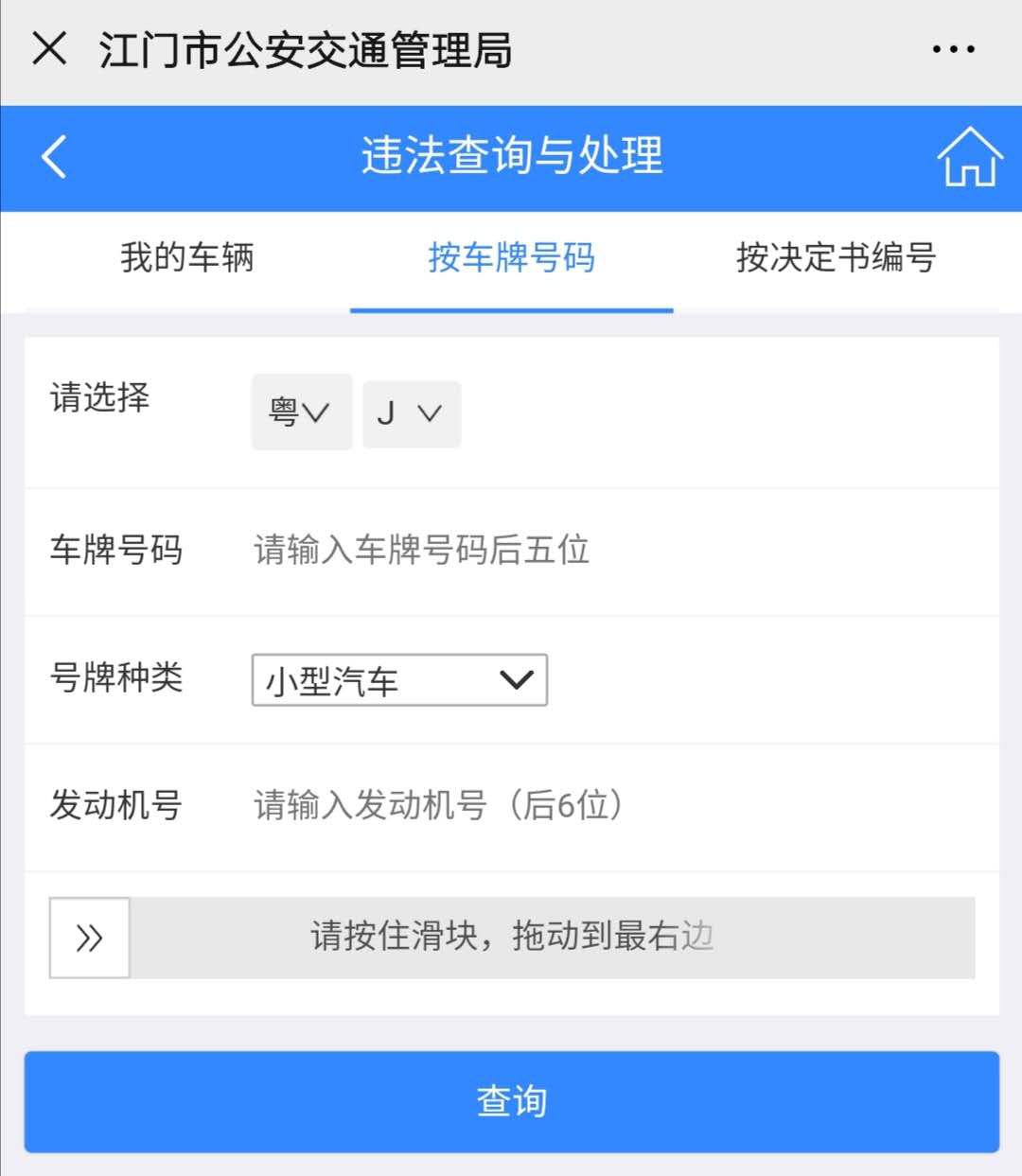Switch to the 按决定书编号 tab

click(836, 257)
